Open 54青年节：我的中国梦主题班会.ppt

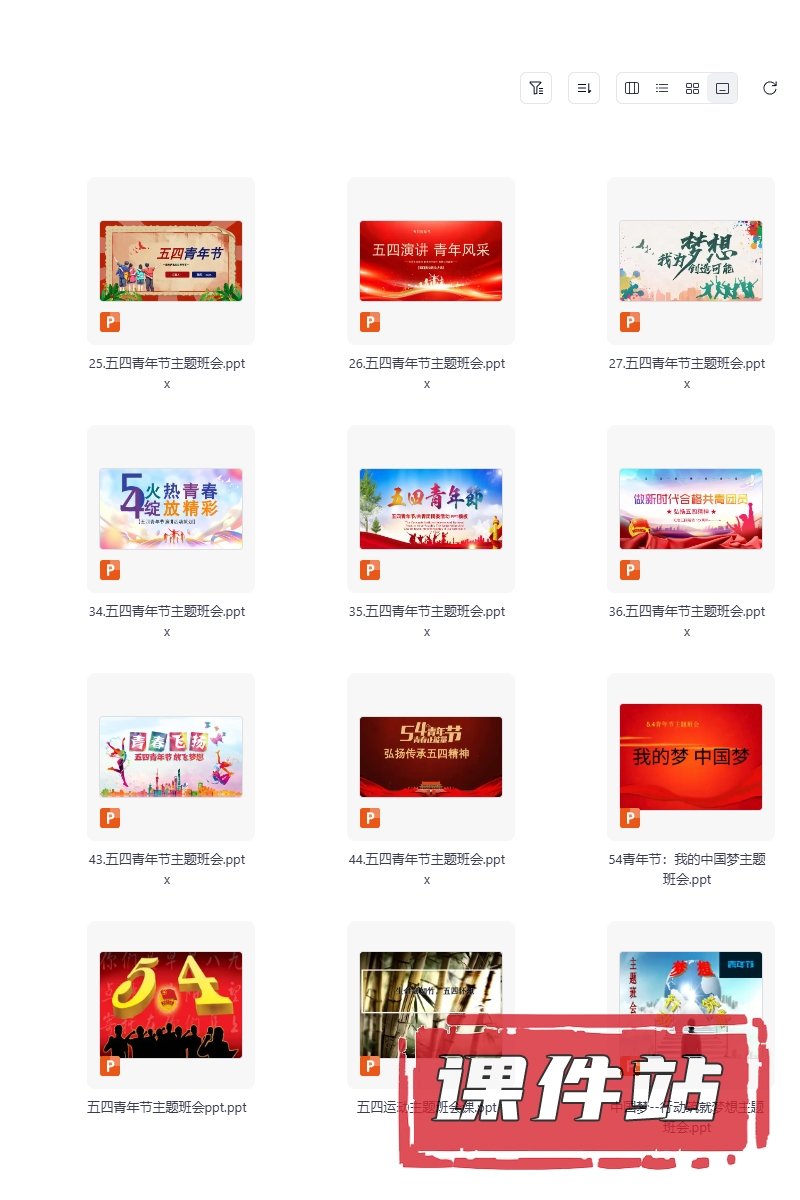(691, 757)
